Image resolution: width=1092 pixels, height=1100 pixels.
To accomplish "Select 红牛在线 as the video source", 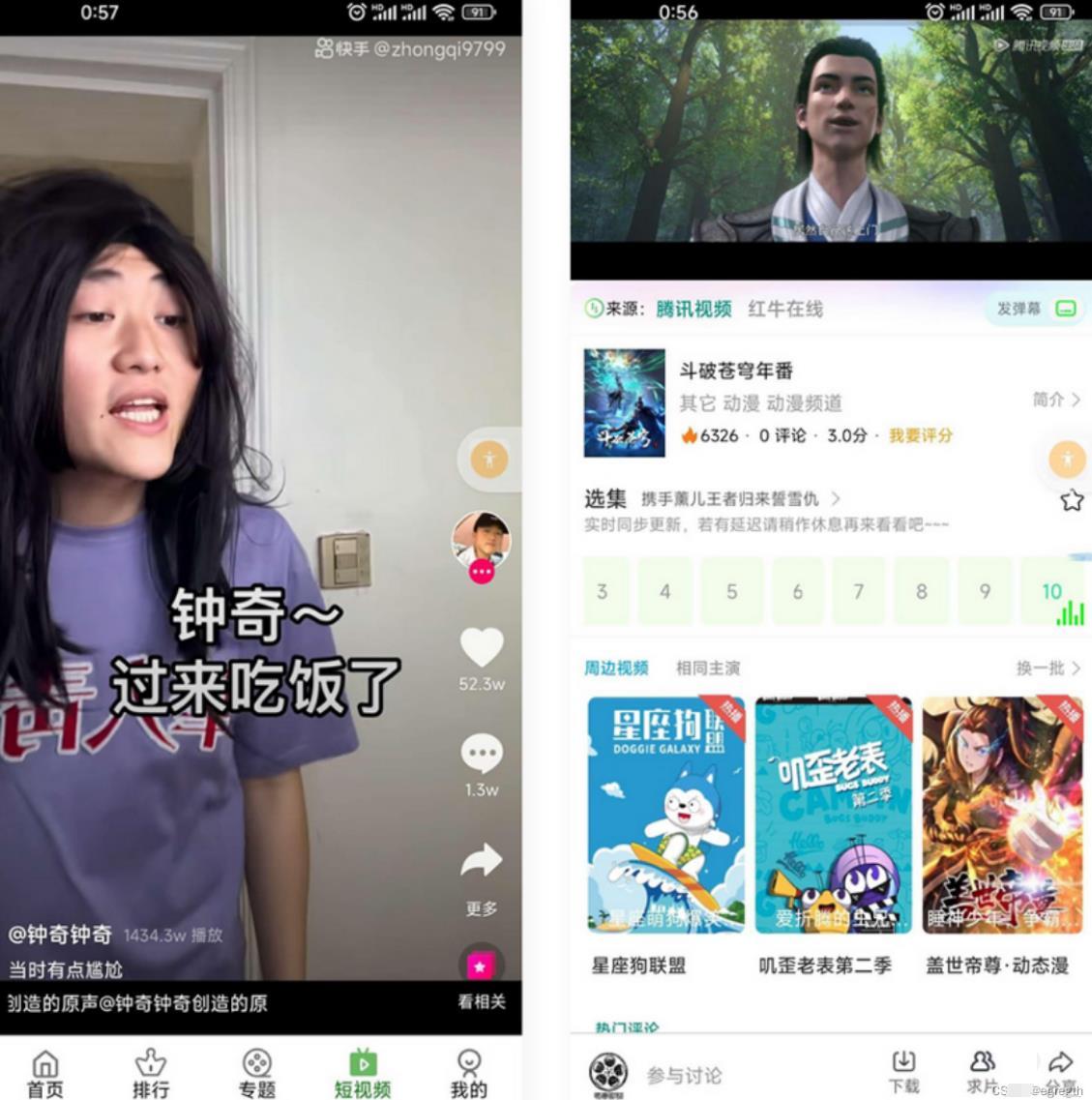I will point(785,309).
